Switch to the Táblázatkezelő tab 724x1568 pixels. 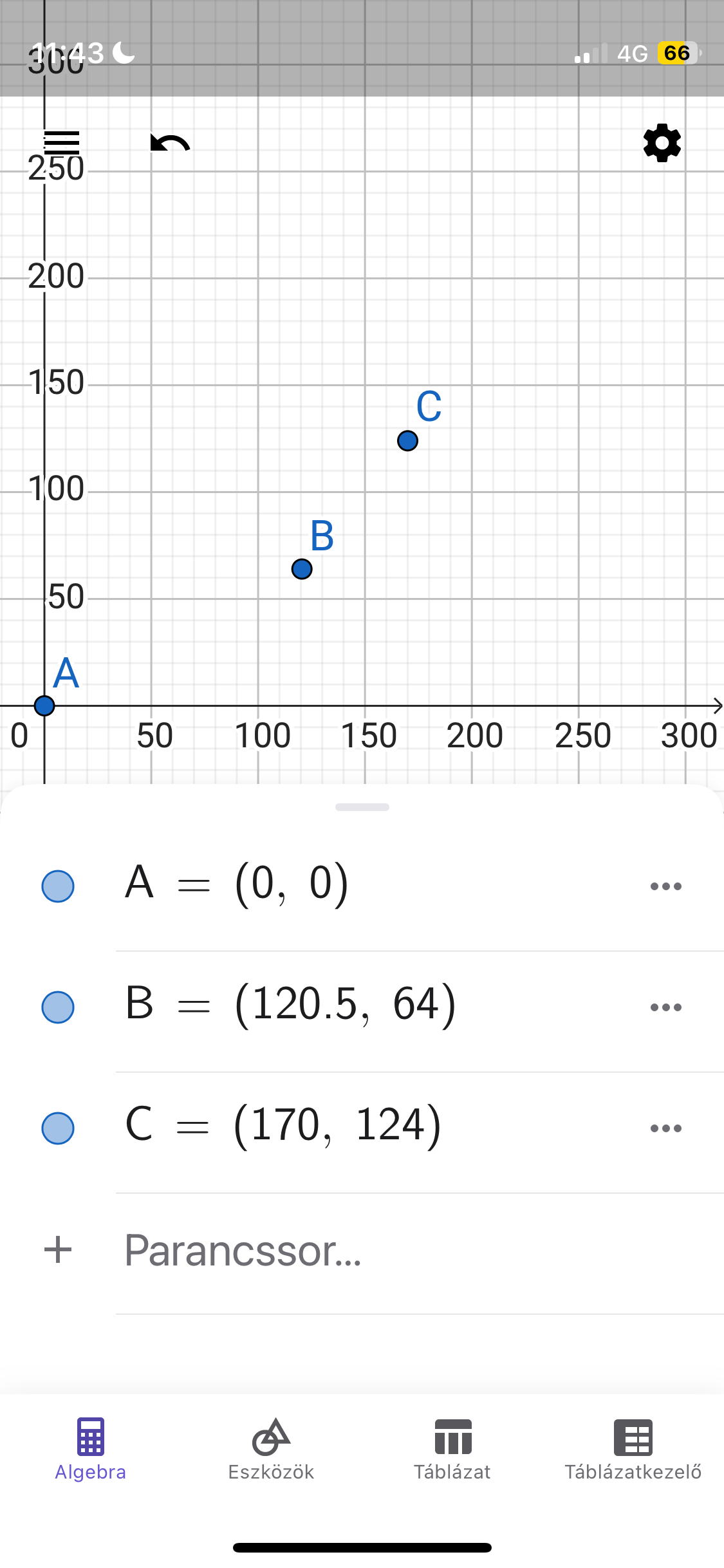click(633, 1449)
